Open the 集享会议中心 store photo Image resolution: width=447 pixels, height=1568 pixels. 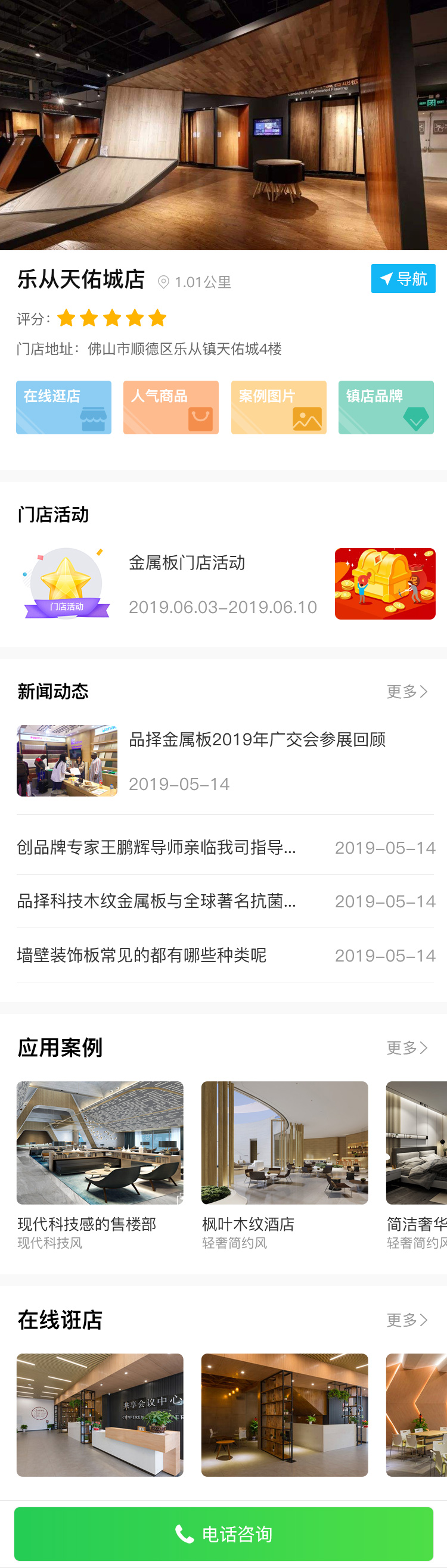(100, 1415)
